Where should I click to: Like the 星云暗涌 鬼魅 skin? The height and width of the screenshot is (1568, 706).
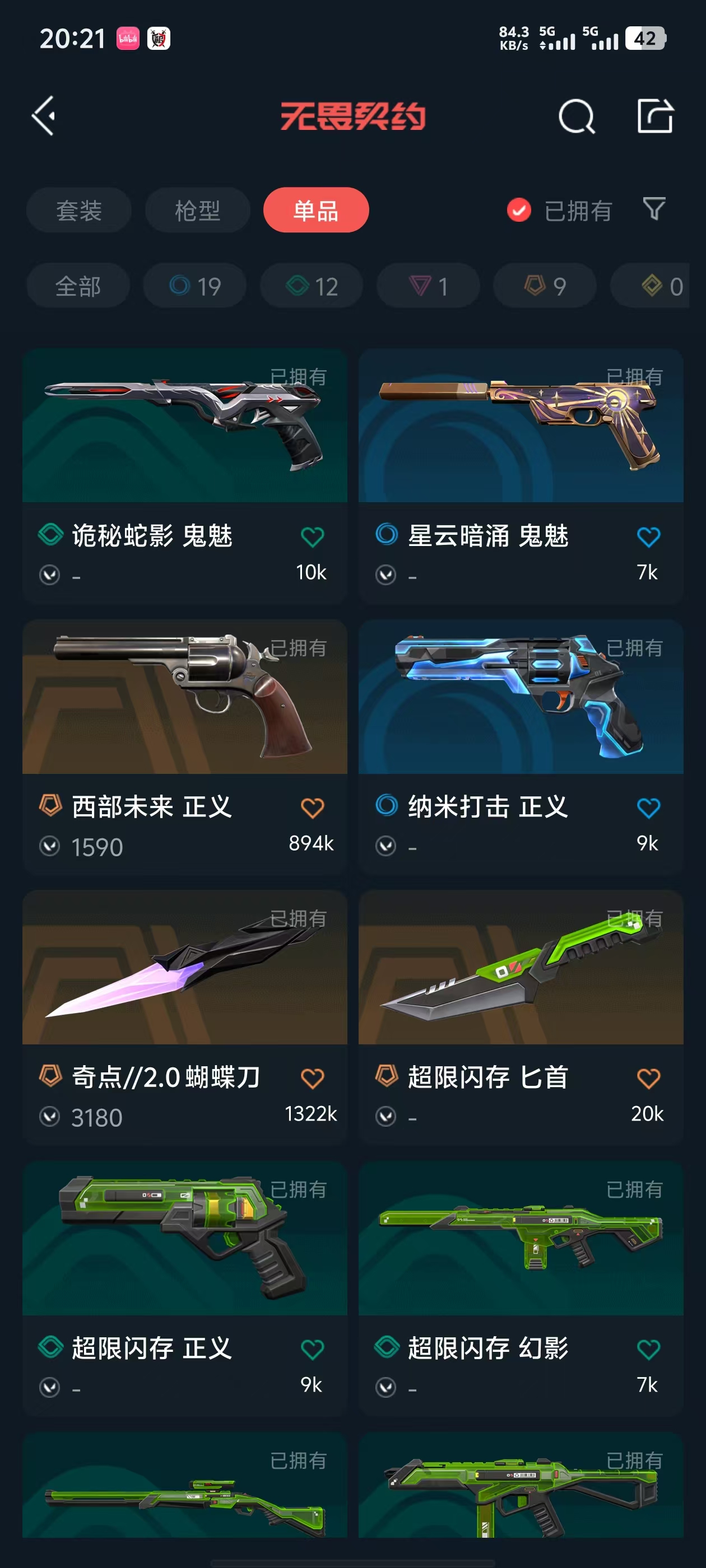pyautogui.click(x=648, y=537)
